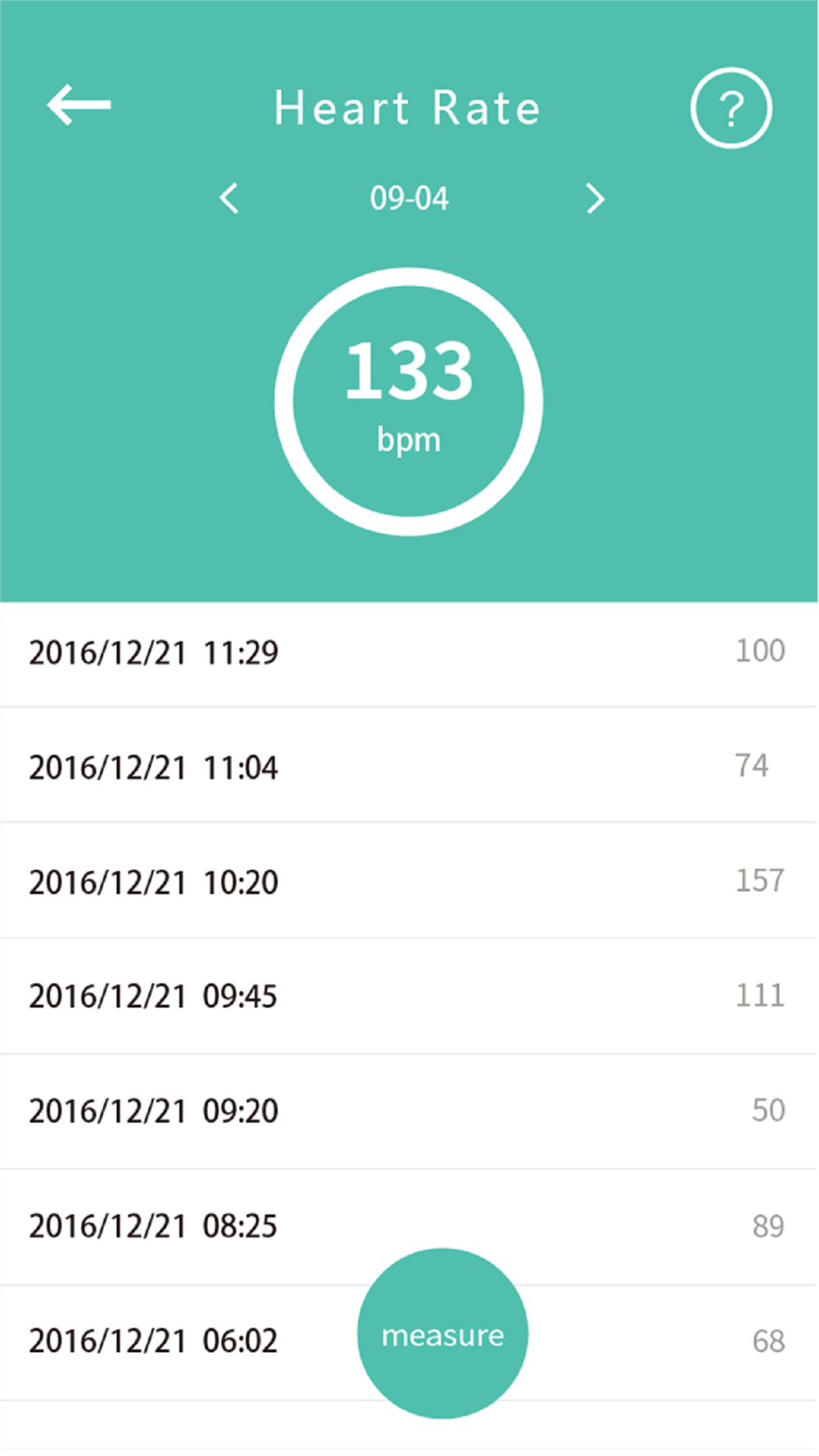Go back using the arrow icon
819x1456 pixels.
79,105
